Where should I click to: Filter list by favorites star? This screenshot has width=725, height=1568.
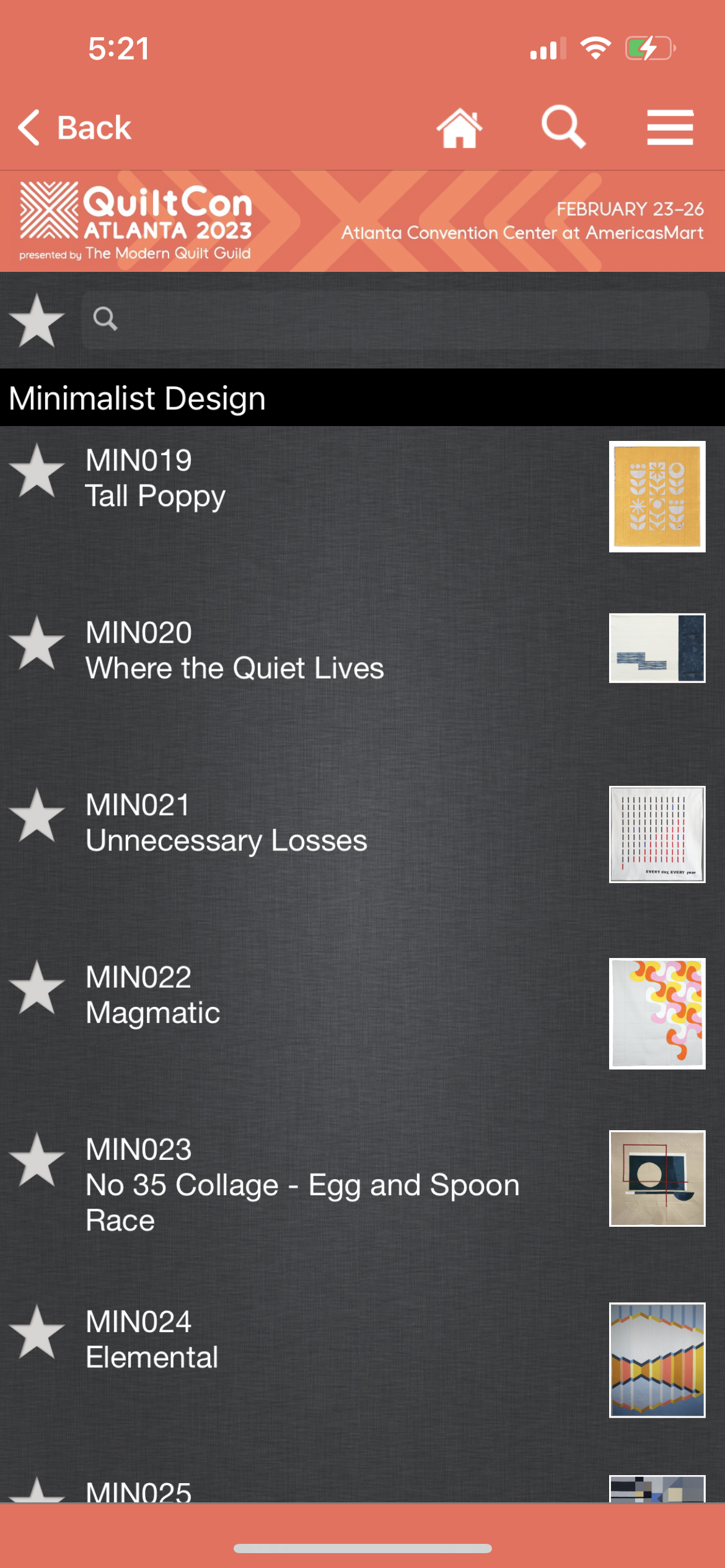coord(37,321)
